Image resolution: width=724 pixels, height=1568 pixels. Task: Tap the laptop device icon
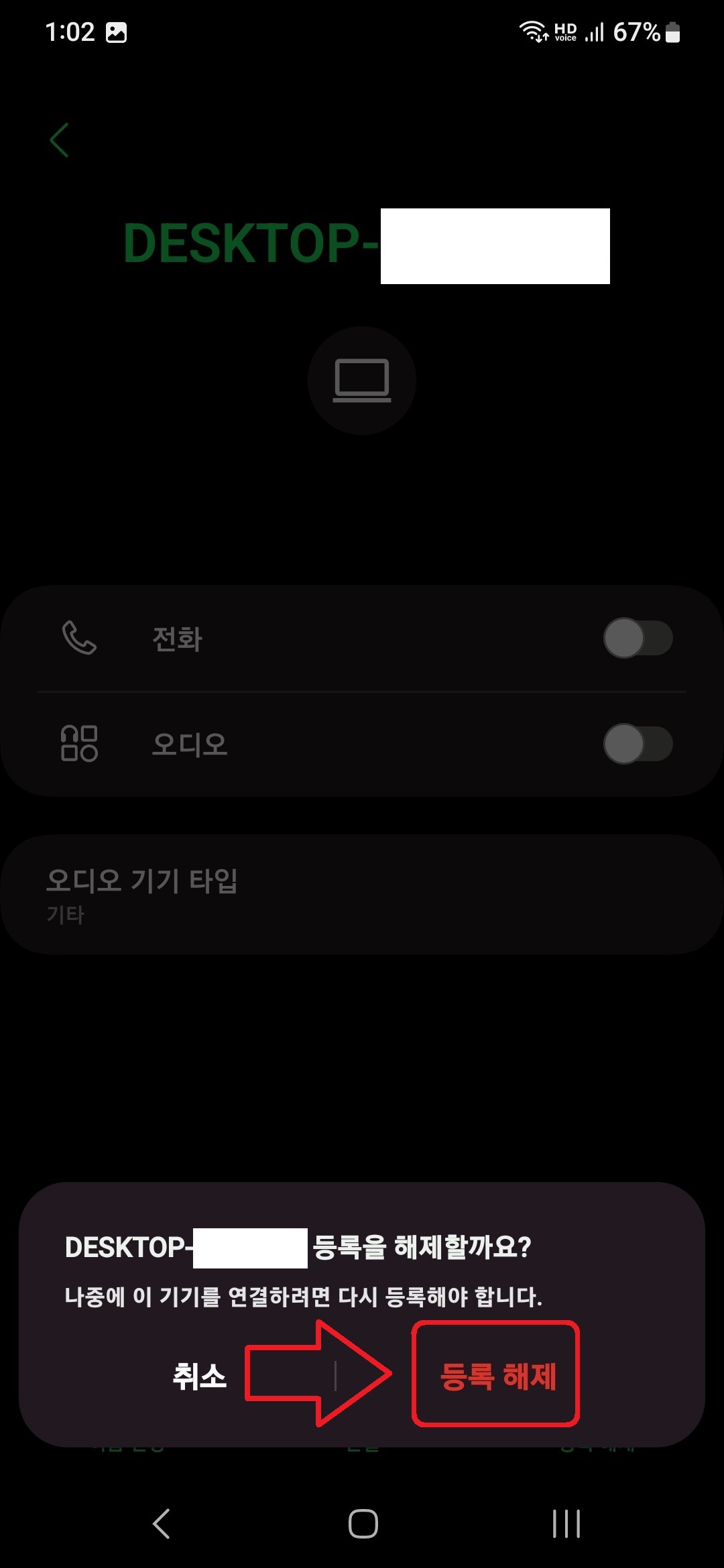362,380
